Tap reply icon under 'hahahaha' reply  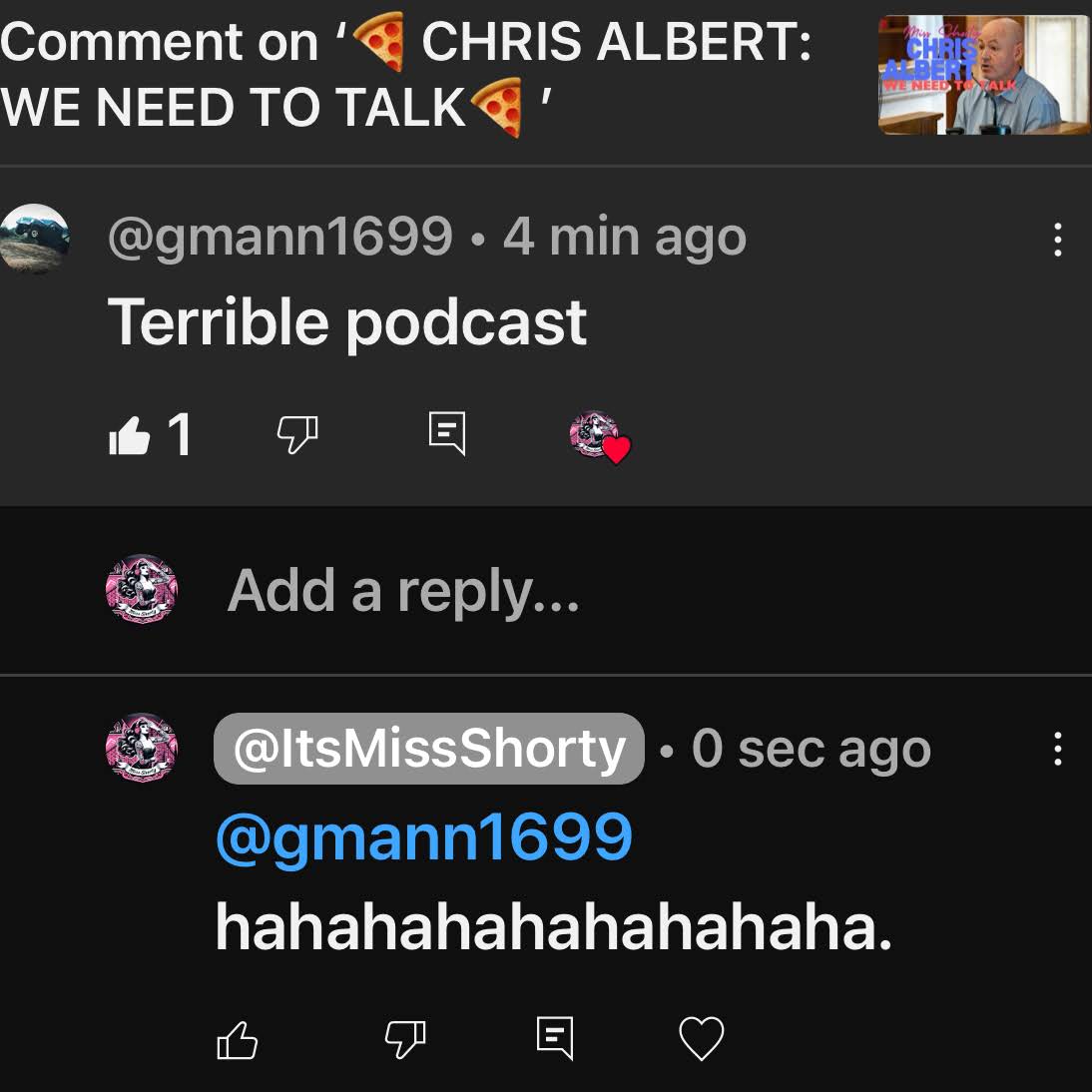(554, 1038)
